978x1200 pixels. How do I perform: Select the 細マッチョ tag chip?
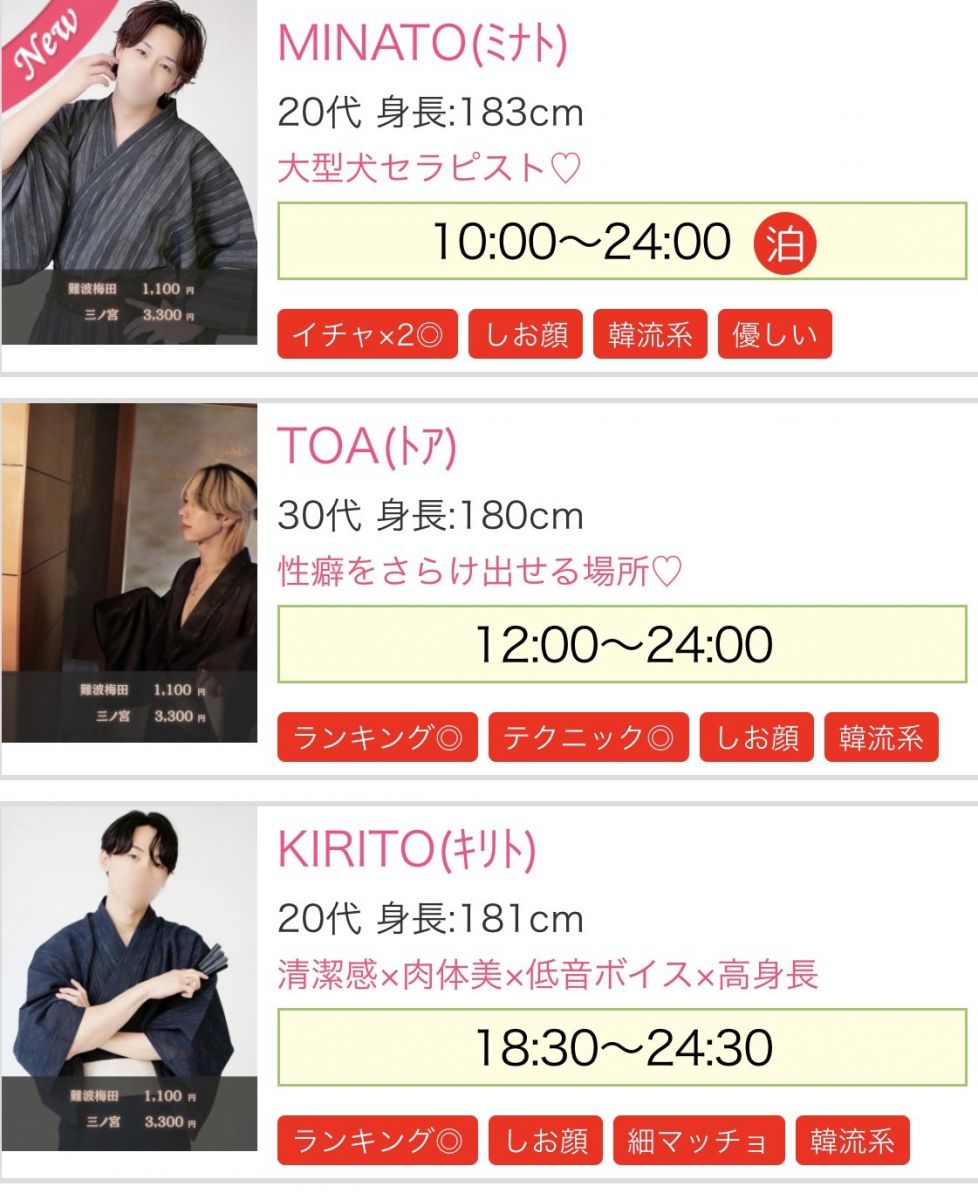698,1141
